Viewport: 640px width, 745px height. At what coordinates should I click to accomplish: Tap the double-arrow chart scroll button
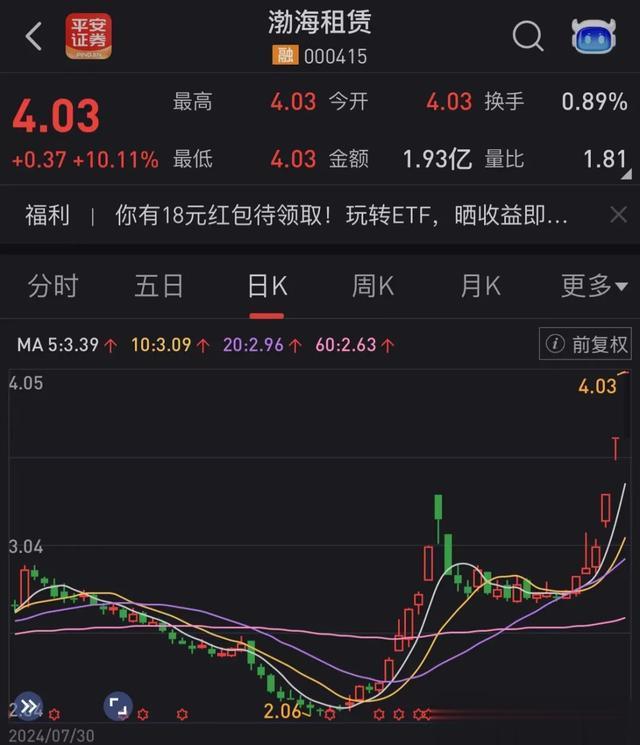click(29, 706)
